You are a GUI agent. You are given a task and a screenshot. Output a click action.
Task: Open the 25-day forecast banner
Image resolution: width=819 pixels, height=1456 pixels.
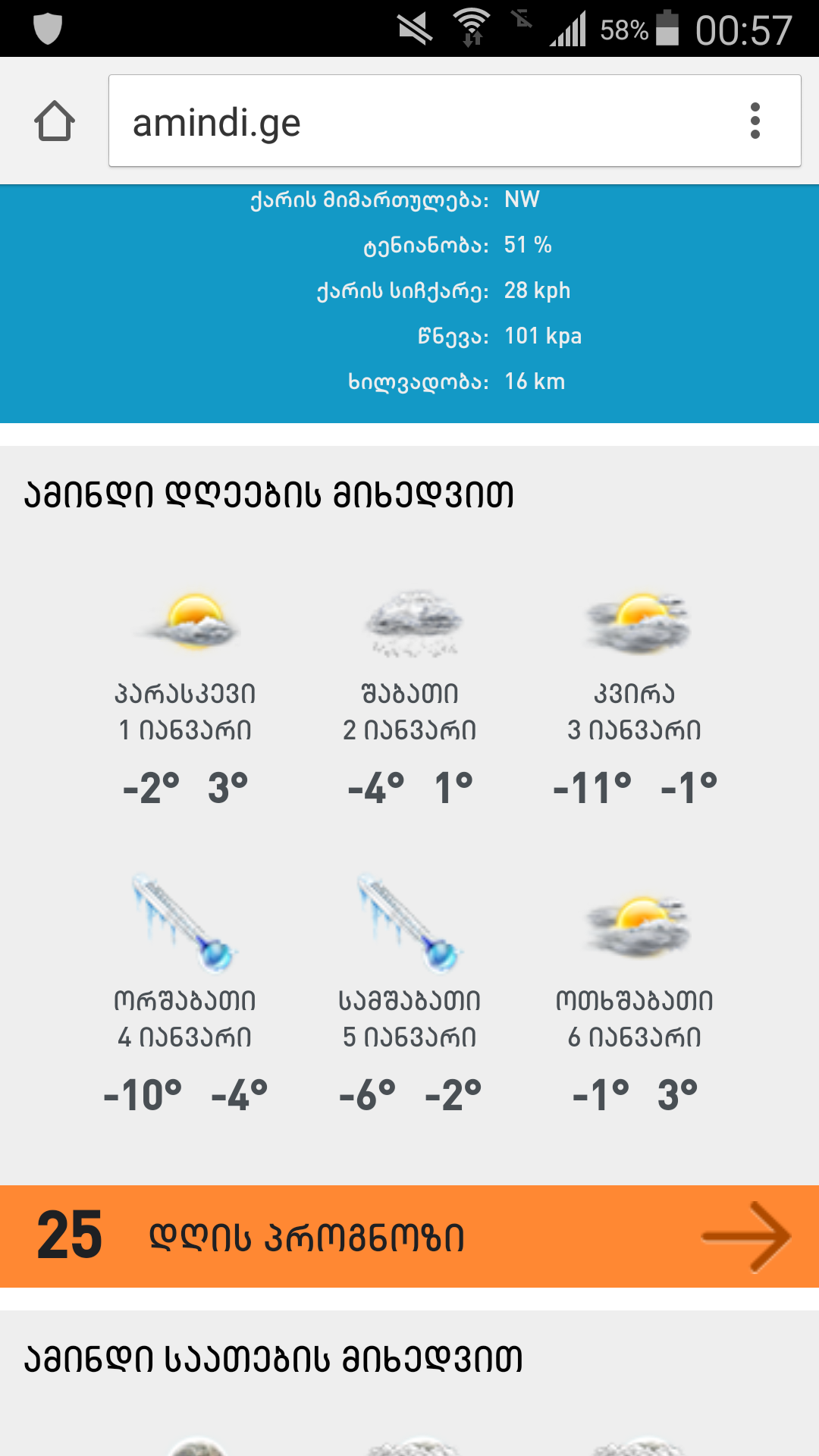(409, 1236)
